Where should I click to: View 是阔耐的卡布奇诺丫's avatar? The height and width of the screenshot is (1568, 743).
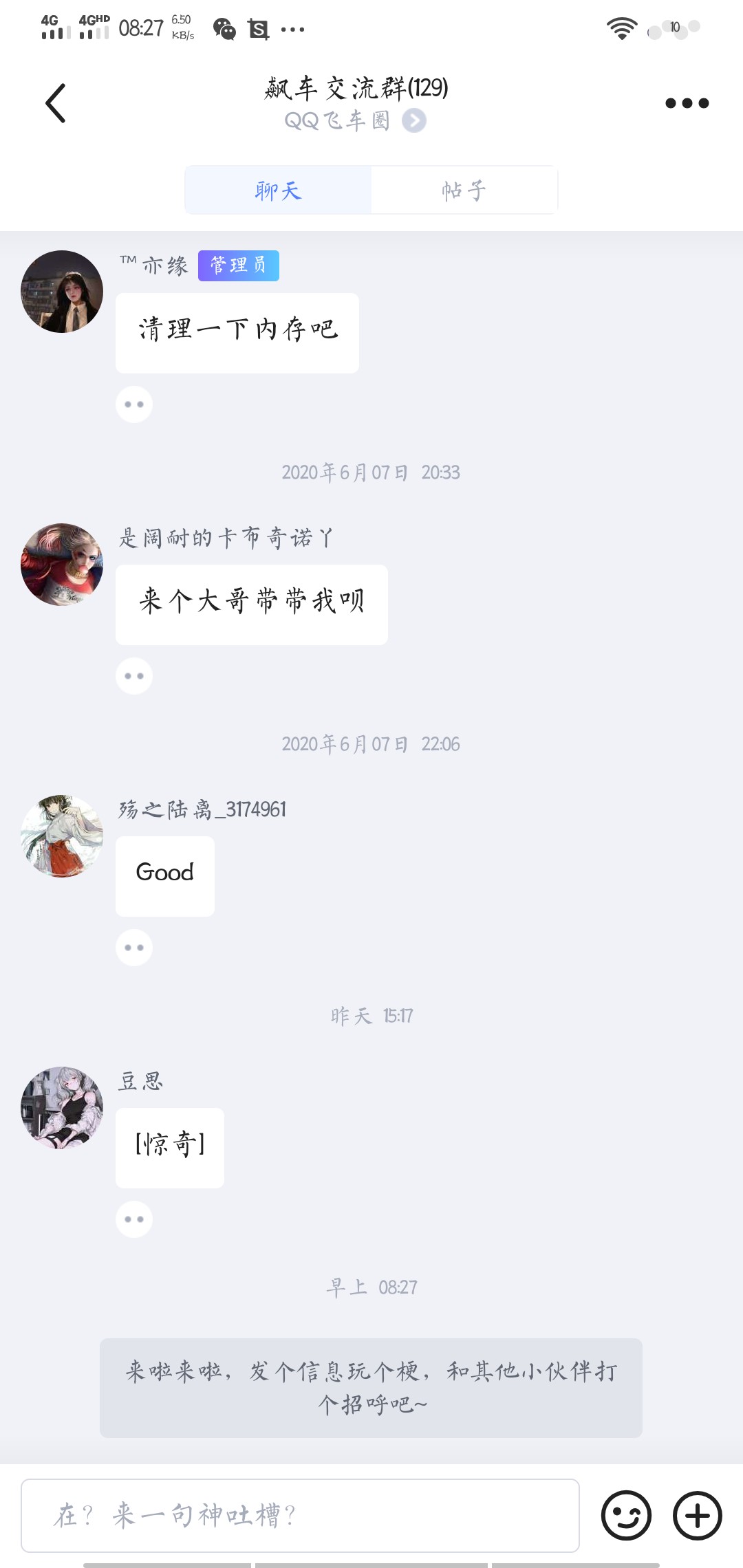pyautogui.click(x=62, y=564)
